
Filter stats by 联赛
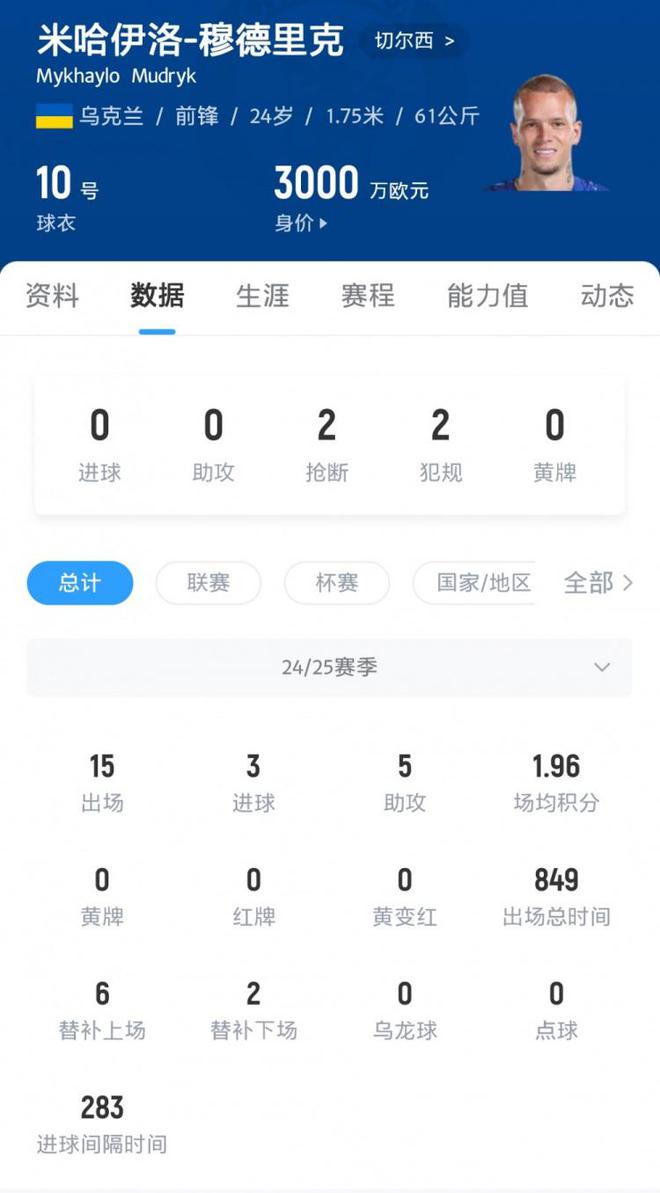(208, 583)
